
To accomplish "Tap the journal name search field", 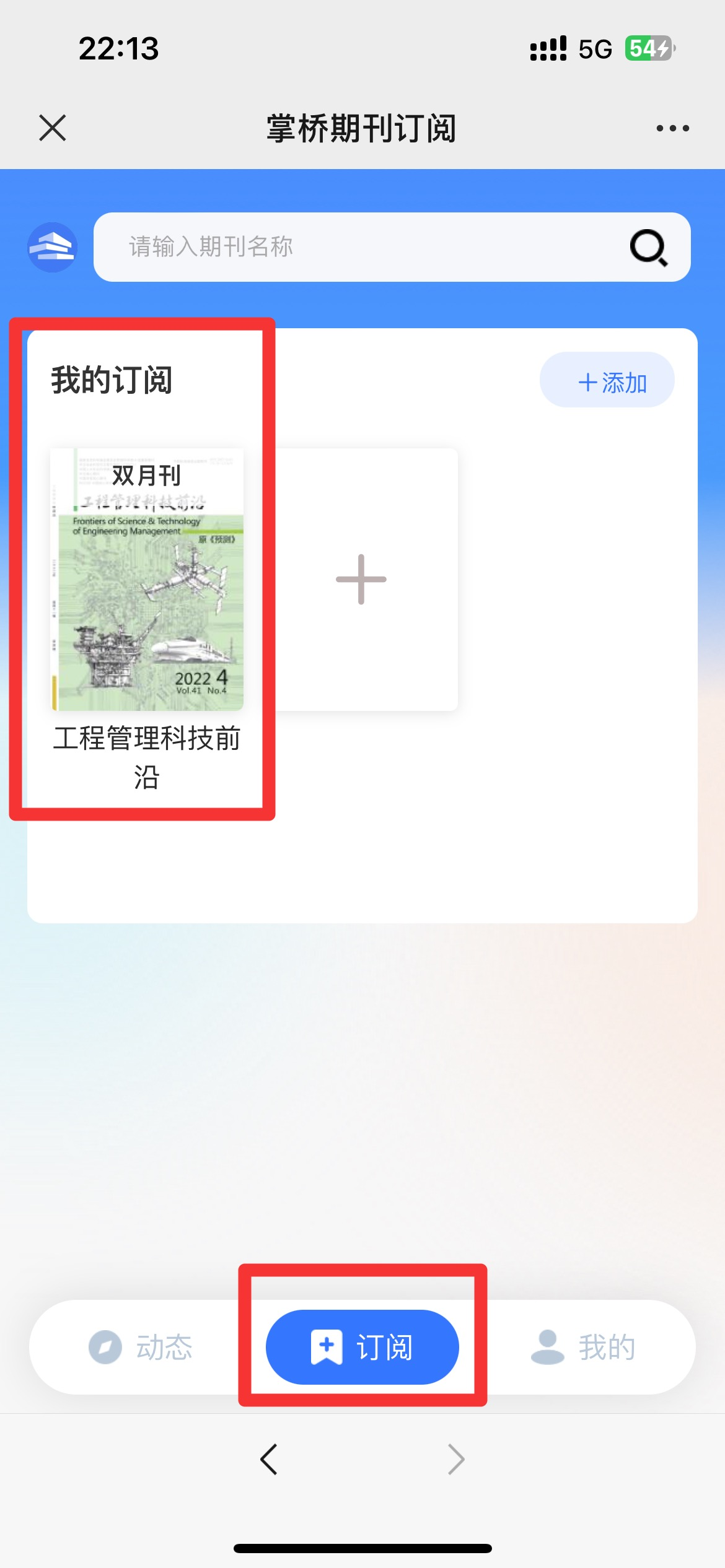I will (359, 247).
